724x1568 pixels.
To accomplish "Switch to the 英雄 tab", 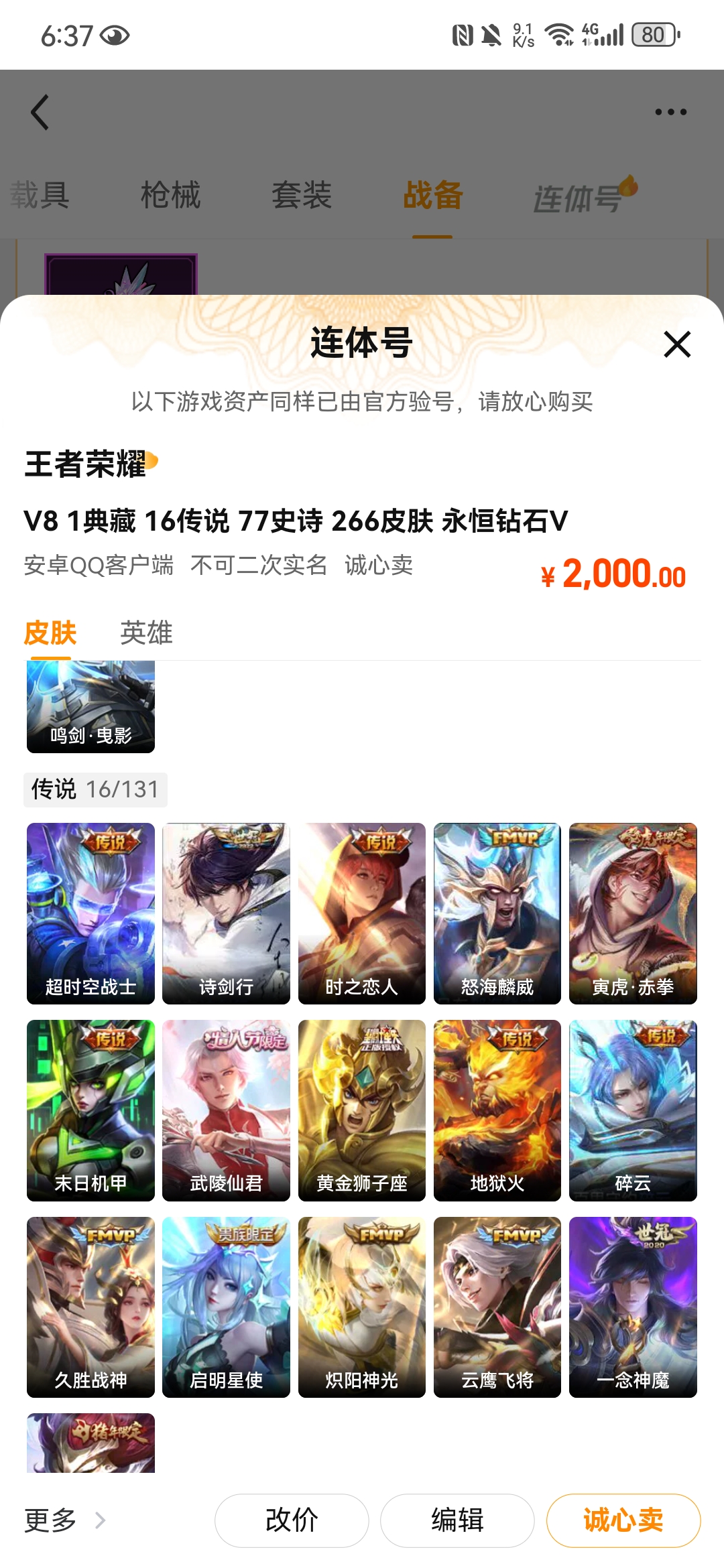I will click(146, 633).
